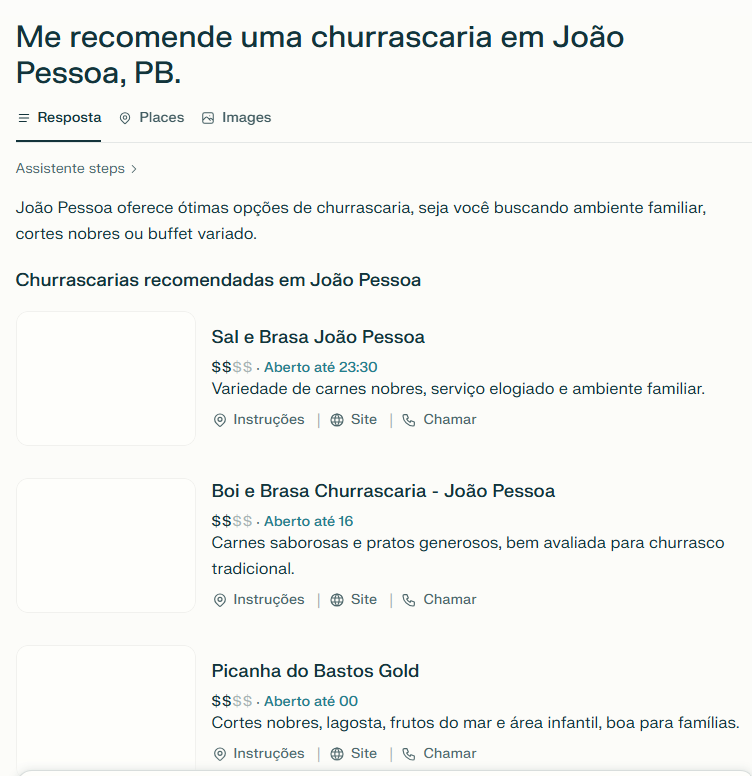Get Instruções for Sal e Brasa

click(259, 420)
